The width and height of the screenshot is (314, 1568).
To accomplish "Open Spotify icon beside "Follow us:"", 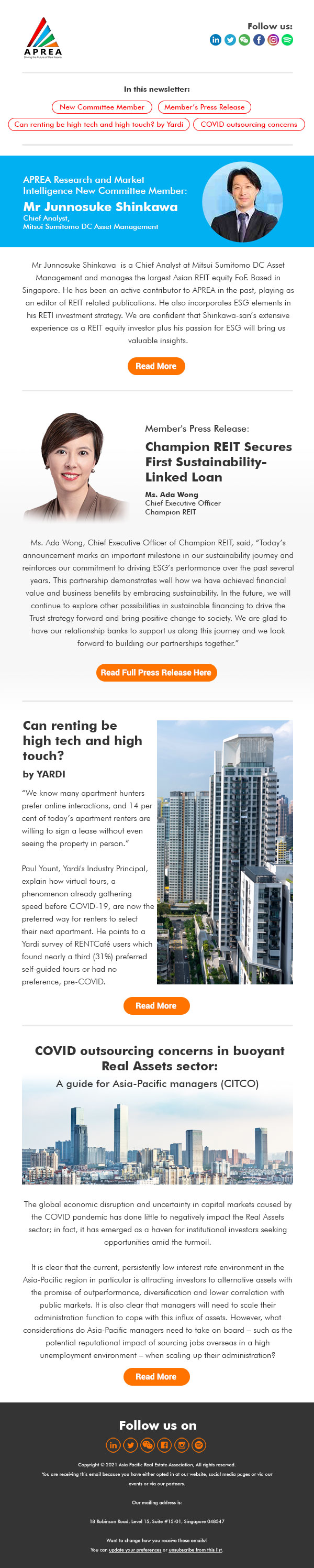I will [287, 40].
